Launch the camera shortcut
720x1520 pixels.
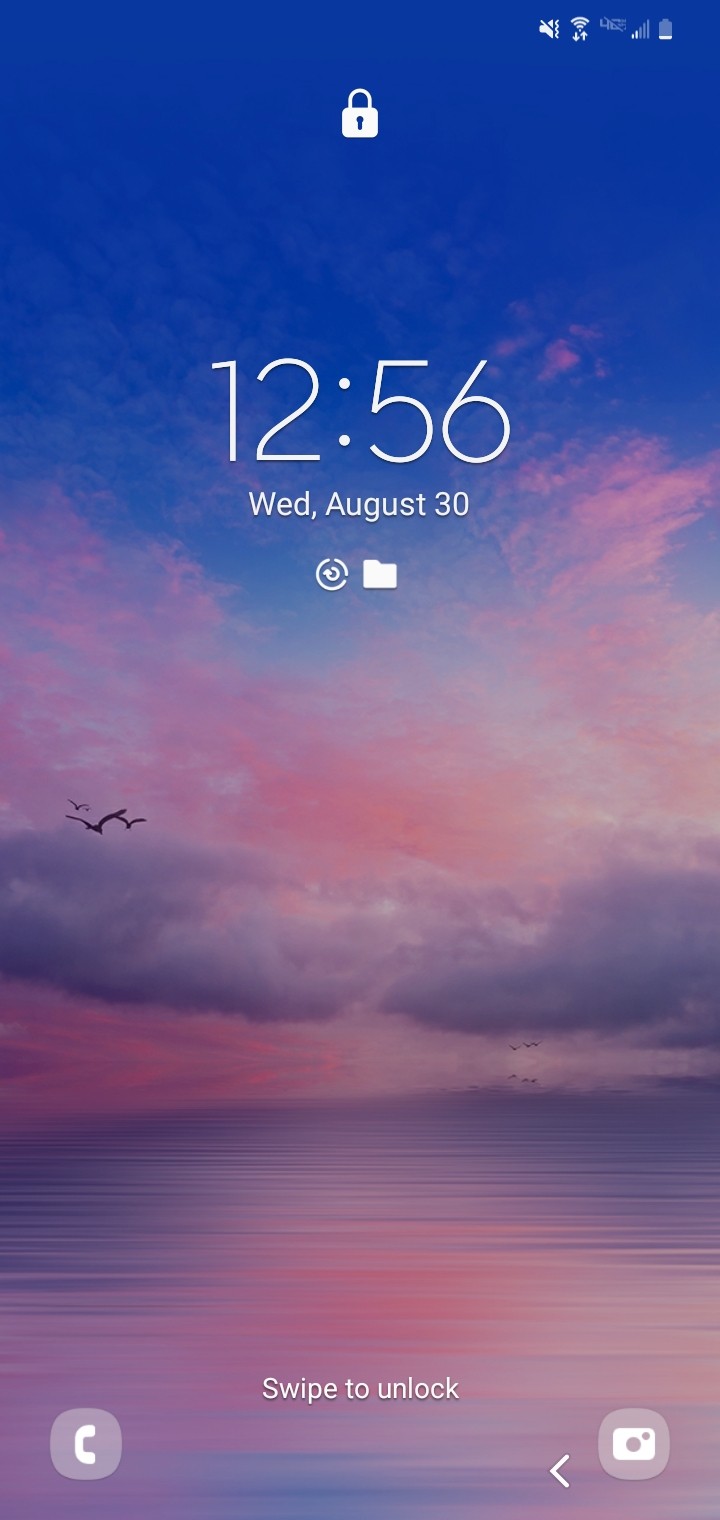point(634,1444)
